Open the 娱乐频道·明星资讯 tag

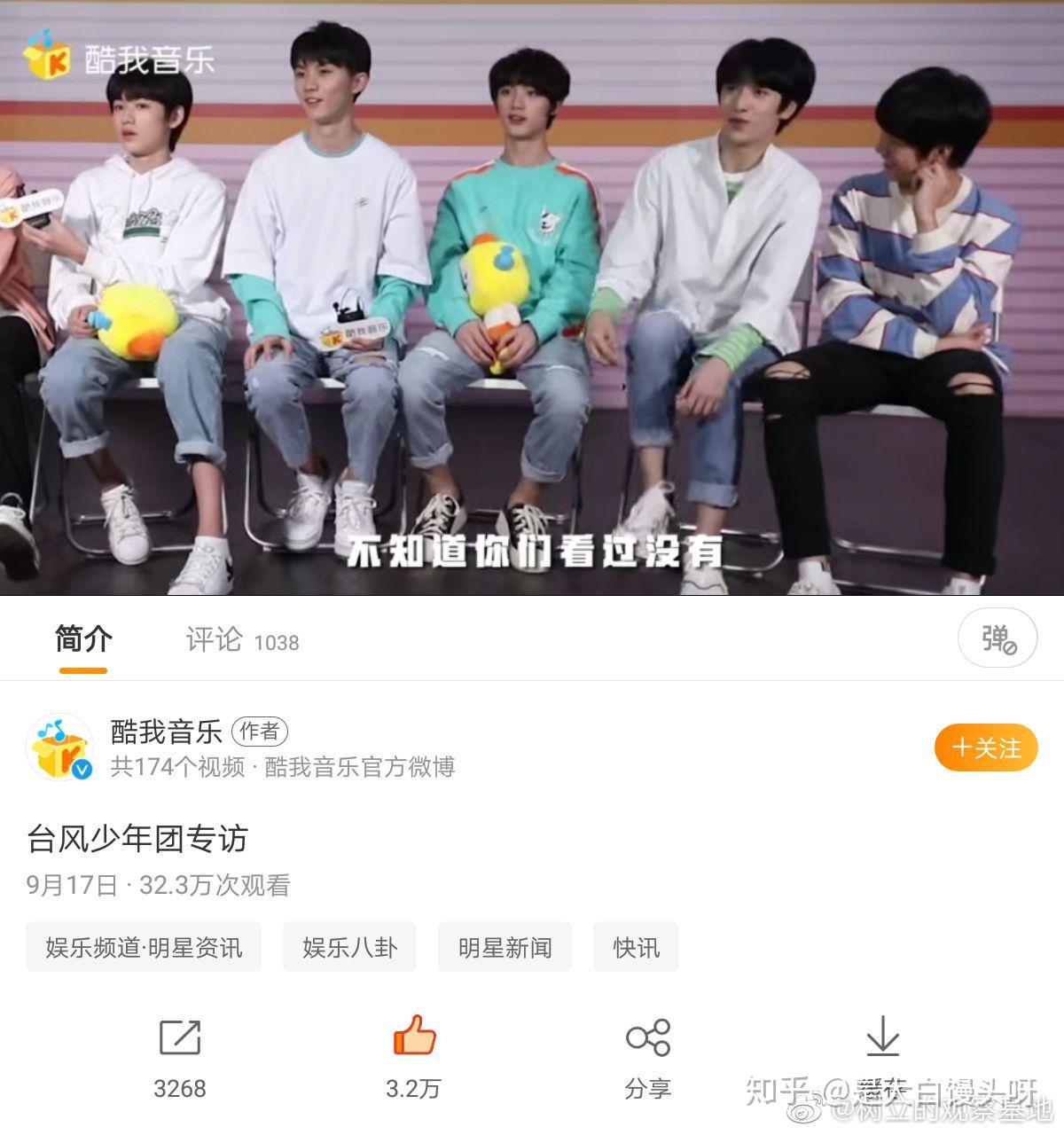click(x=144, y=947)
